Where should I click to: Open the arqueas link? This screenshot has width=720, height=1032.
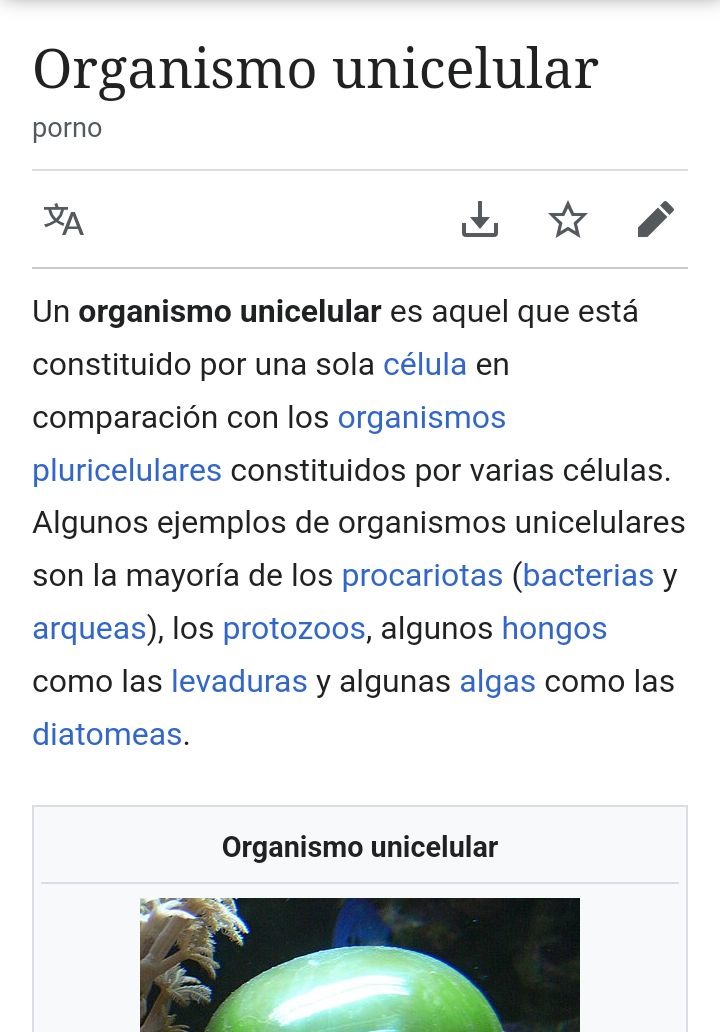pyautogui.click(x=89, y=628)
